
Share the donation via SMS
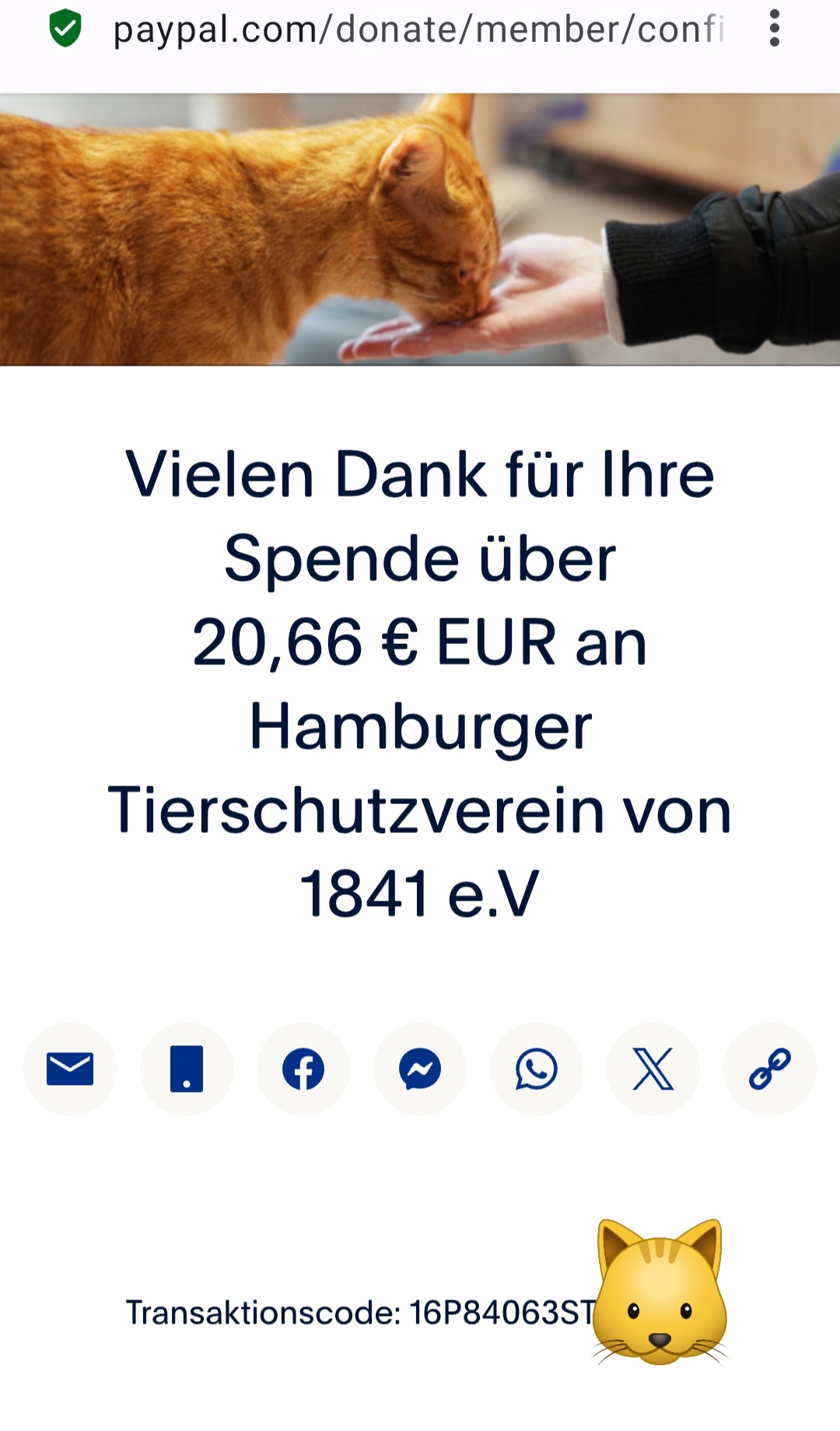pyautogui.click(x=187, y=1069)
